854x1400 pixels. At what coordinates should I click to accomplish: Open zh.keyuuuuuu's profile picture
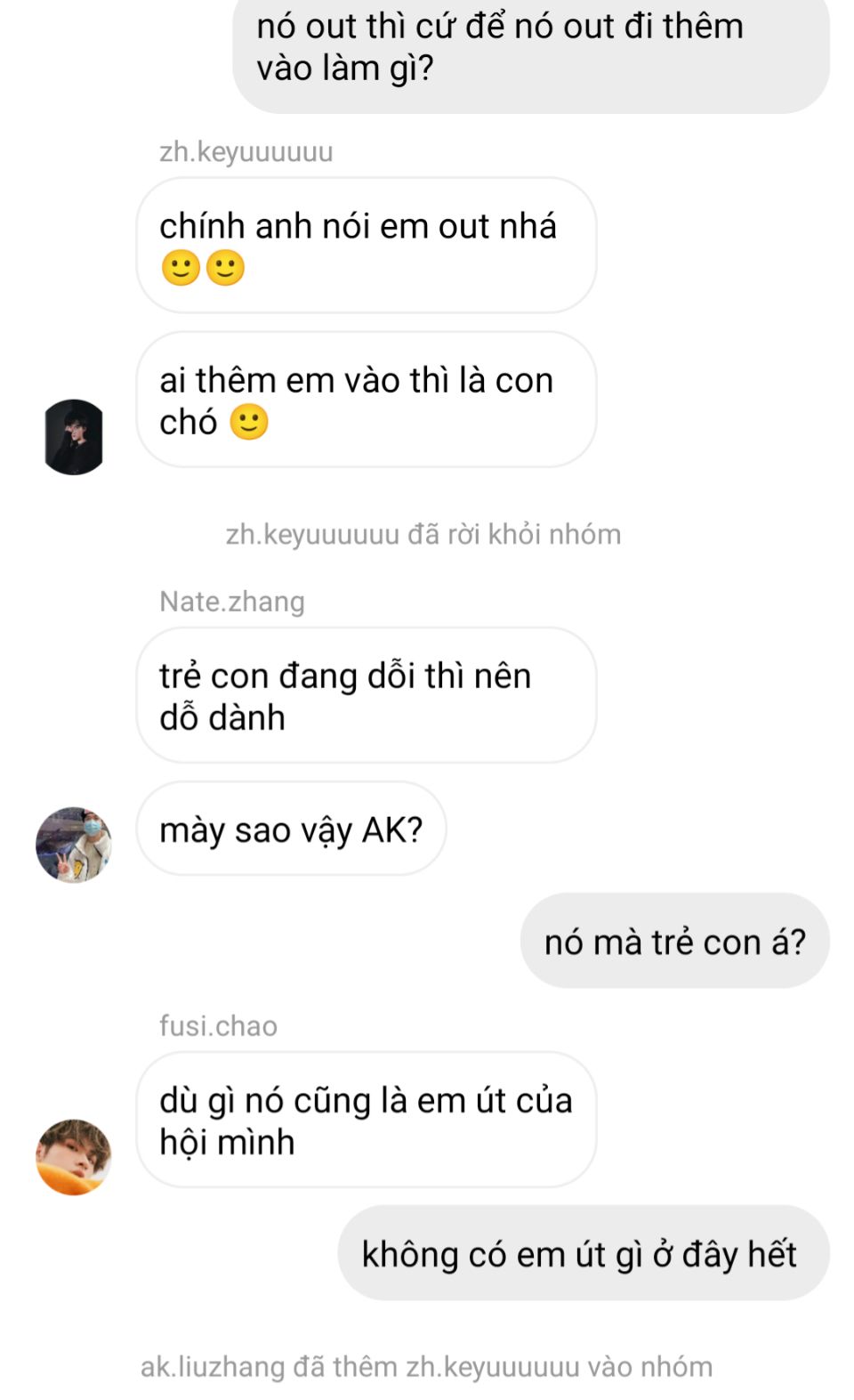tap(74, 436)
